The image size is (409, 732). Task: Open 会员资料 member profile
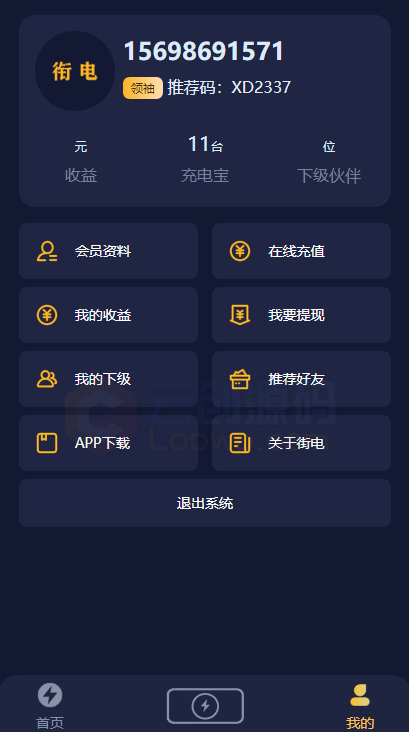(x=108, y=251)
